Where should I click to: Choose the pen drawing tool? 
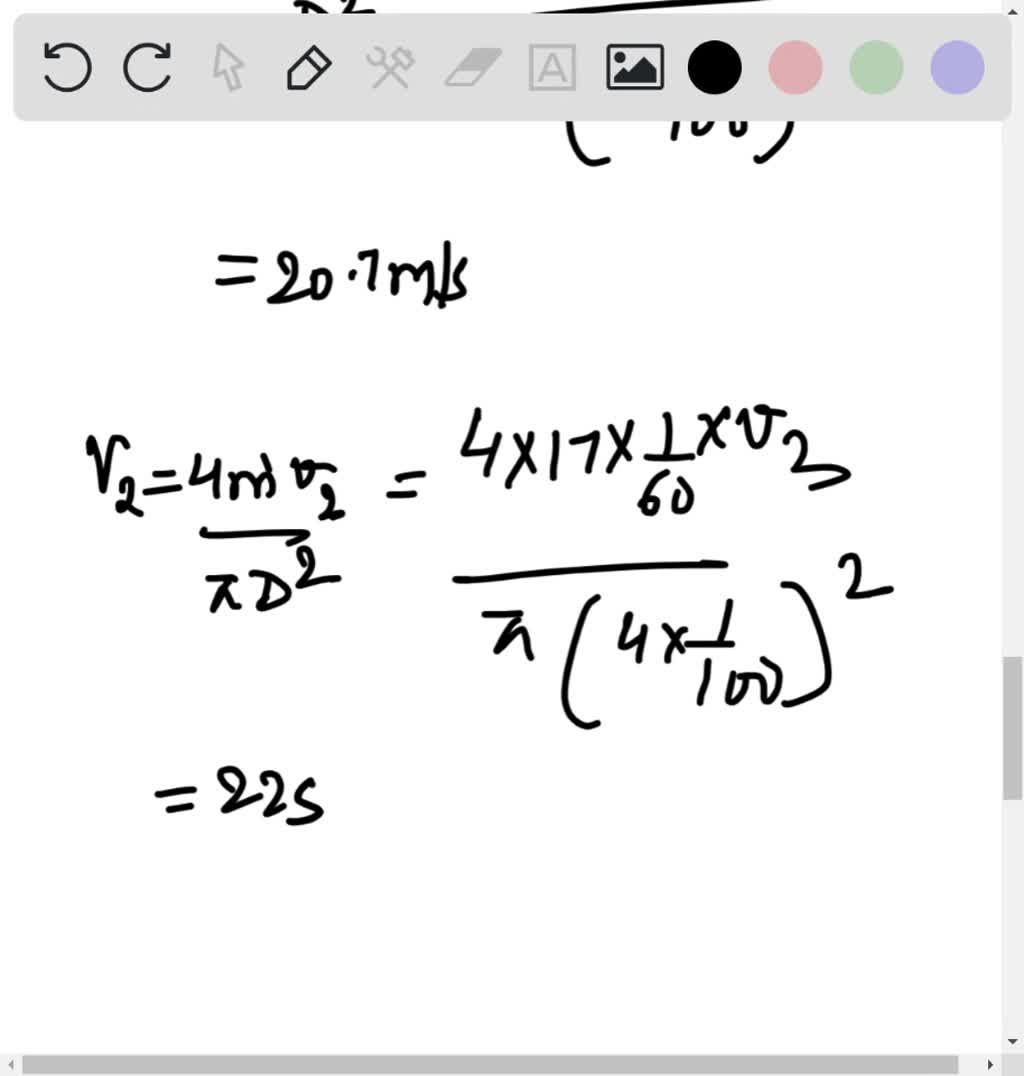point(309,69)
